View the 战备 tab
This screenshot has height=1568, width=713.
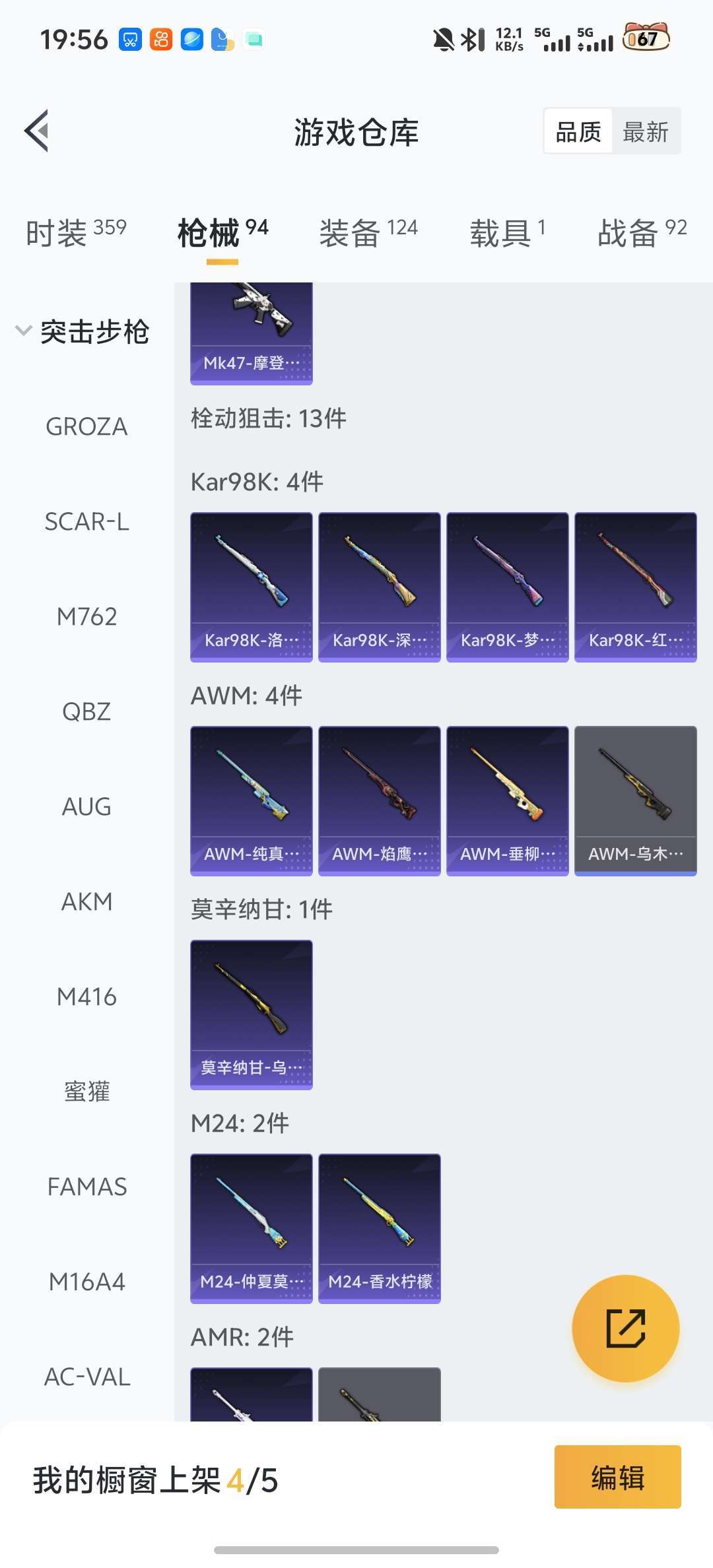(x=642, y=233)
